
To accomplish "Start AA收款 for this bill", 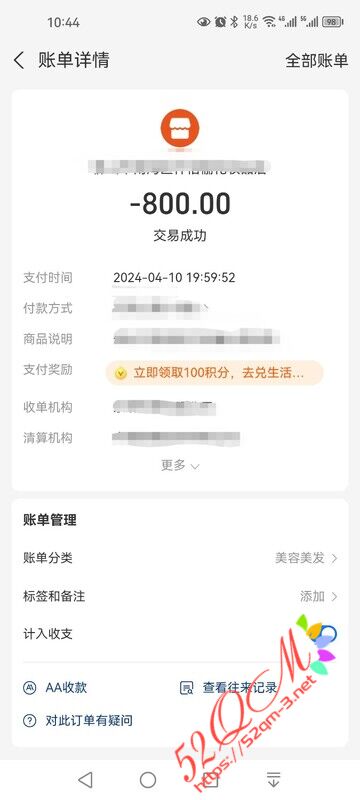I will 56,687.
